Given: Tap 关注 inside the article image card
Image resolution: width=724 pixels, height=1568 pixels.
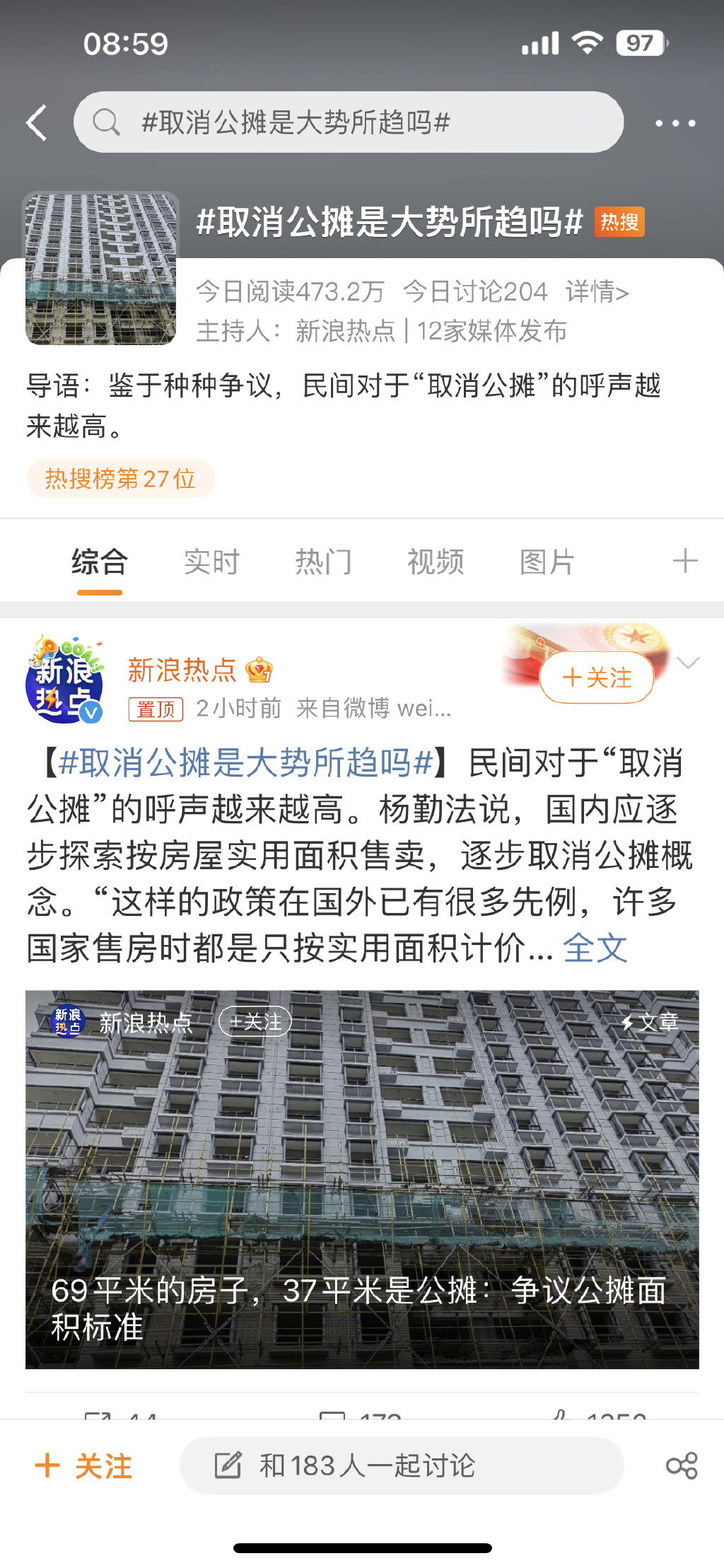Looking at the screenshot, I should click(256, 1021).
